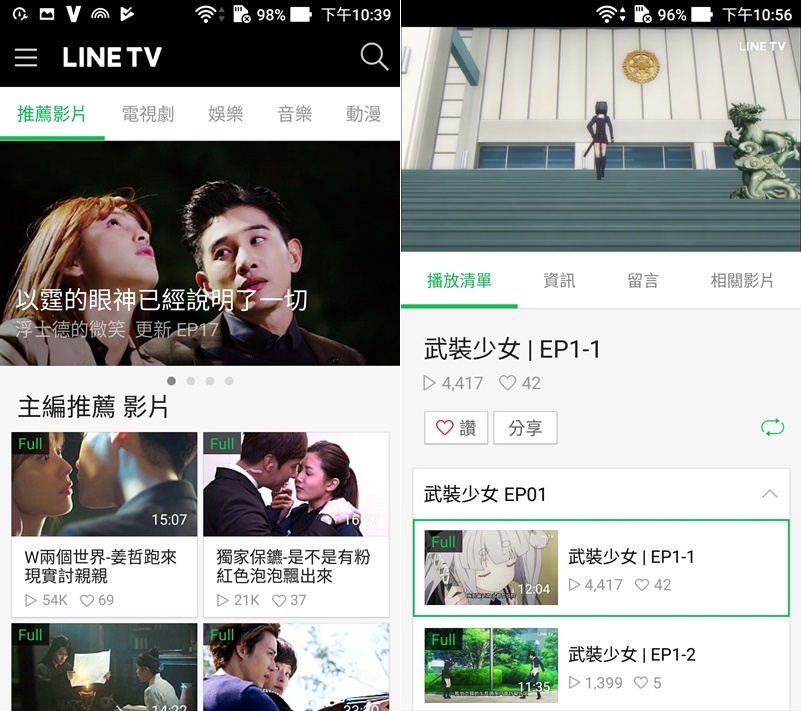Toggle the green repeat playlist icon
The image size is (801, 711).
(x=772, y=428)
